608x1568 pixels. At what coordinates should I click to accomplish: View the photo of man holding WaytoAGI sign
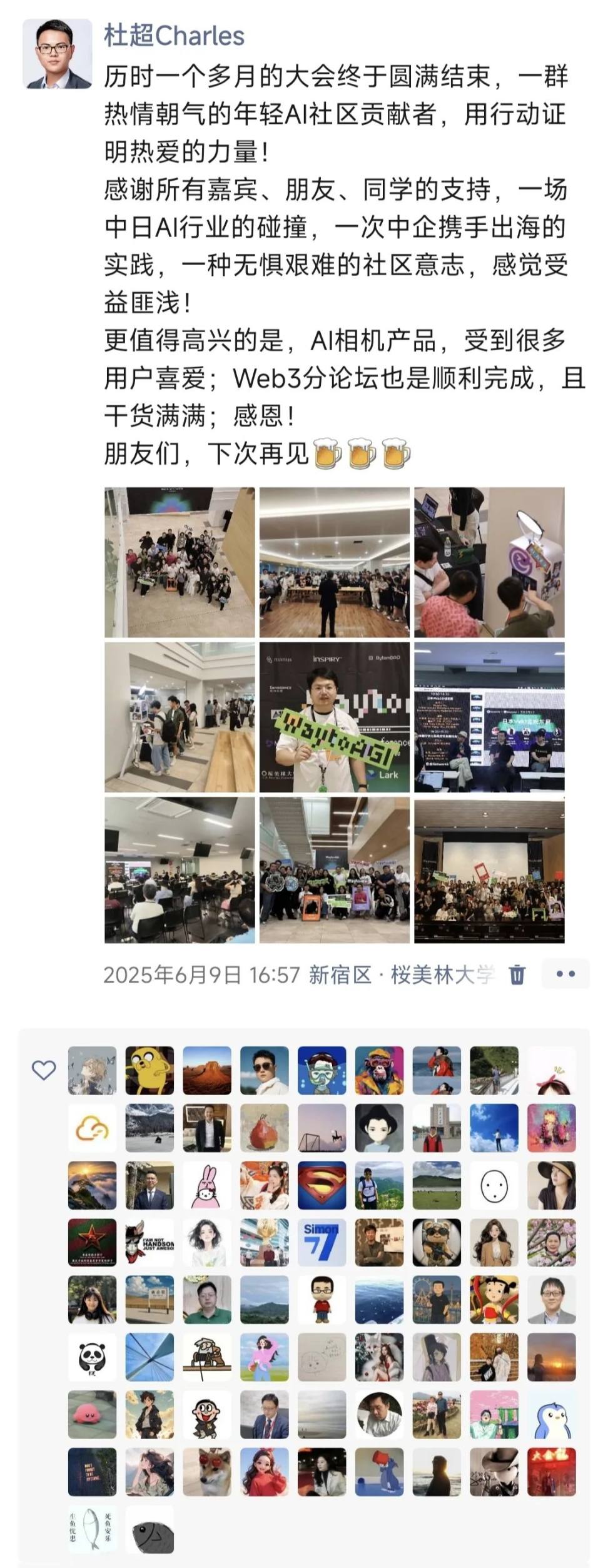(x=335, y=717)
